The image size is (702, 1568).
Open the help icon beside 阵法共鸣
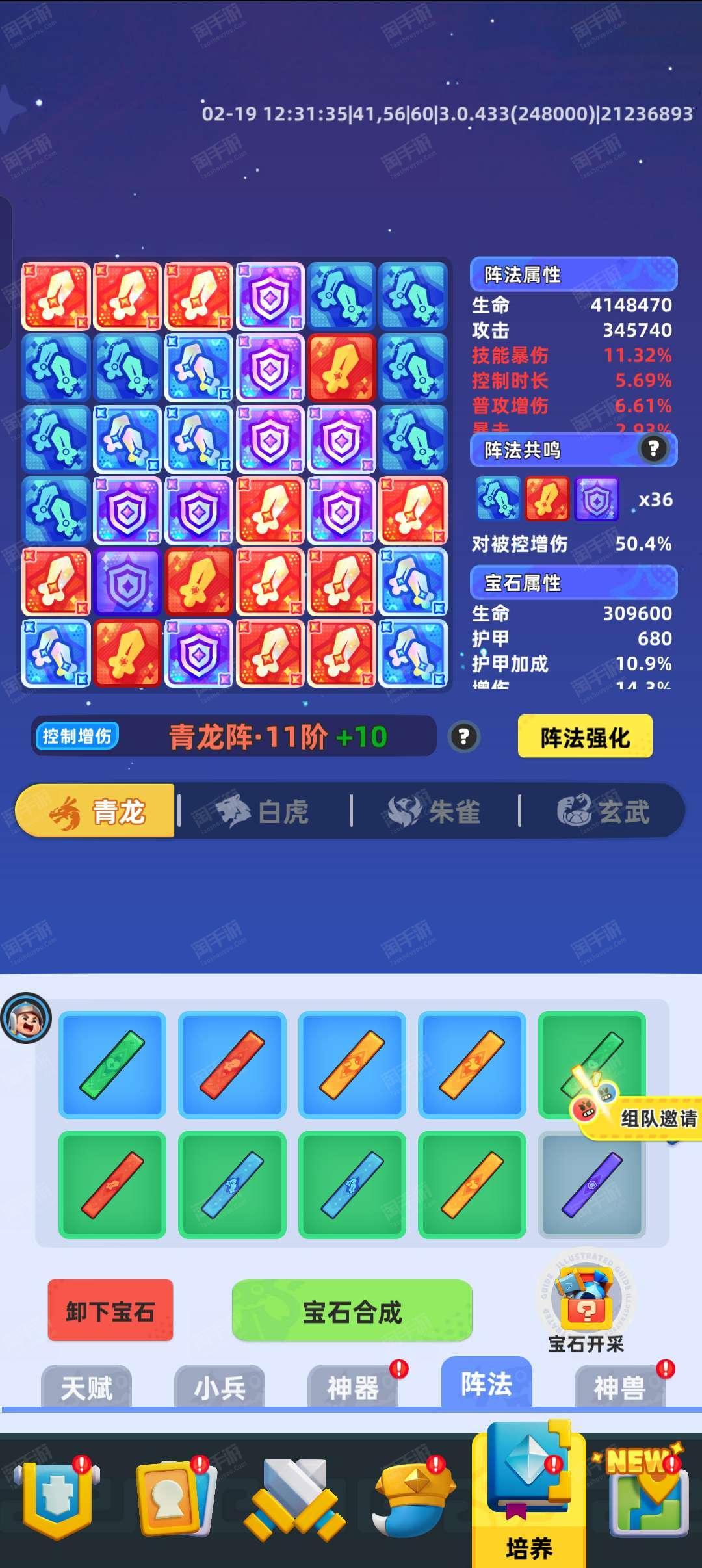(653, 449)
